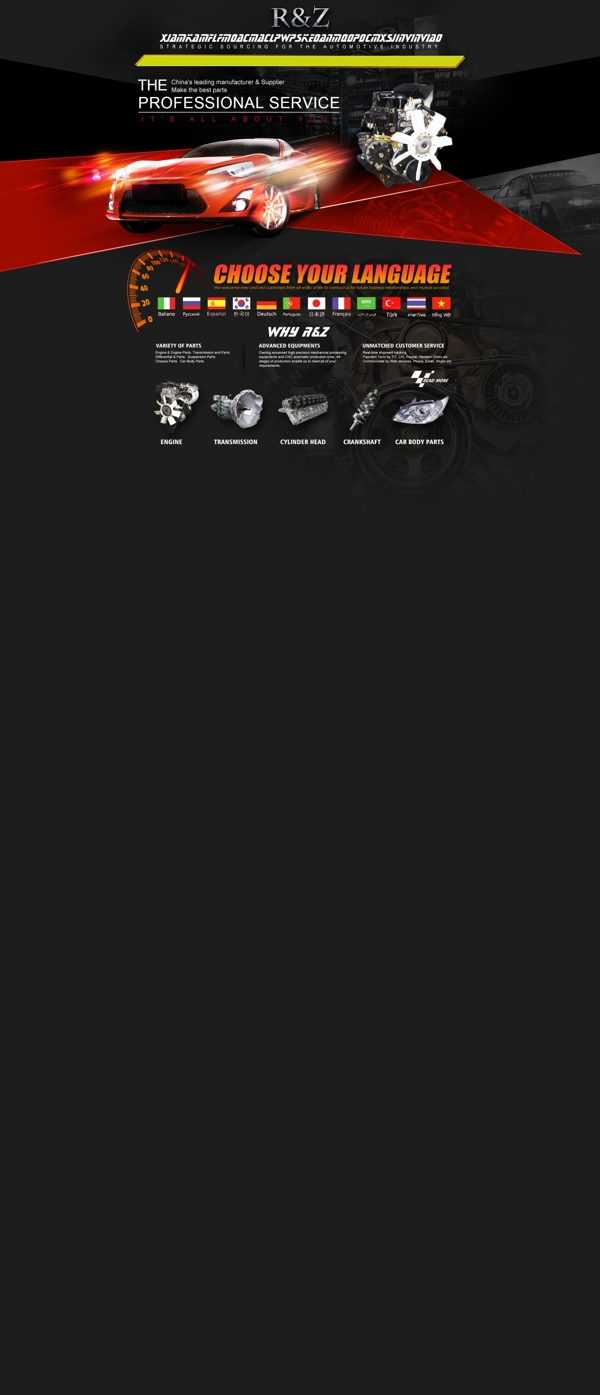The height and width of the screenshot is (1395, 600).
Task: Open the Car Body Parts category
Action: click(419, 410)
